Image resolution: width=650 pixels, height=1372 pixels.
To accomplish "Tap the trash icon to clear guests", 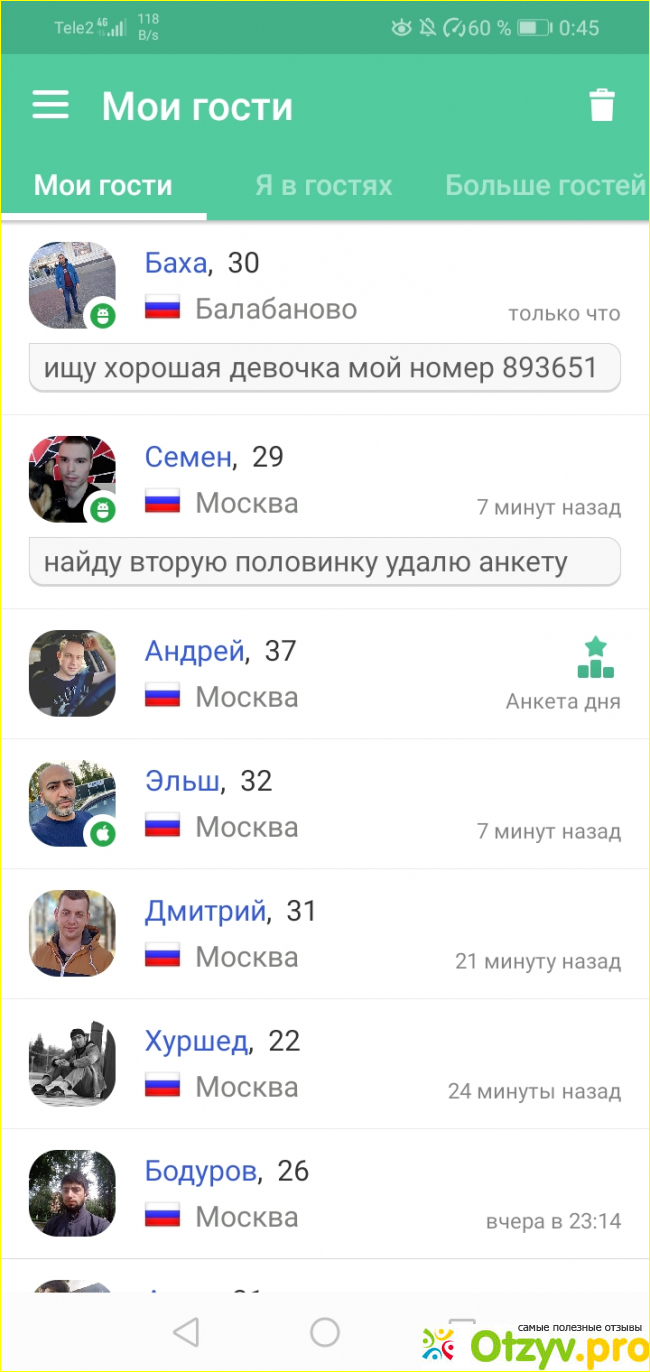I will pyautogui.click(x=601, y=105).
